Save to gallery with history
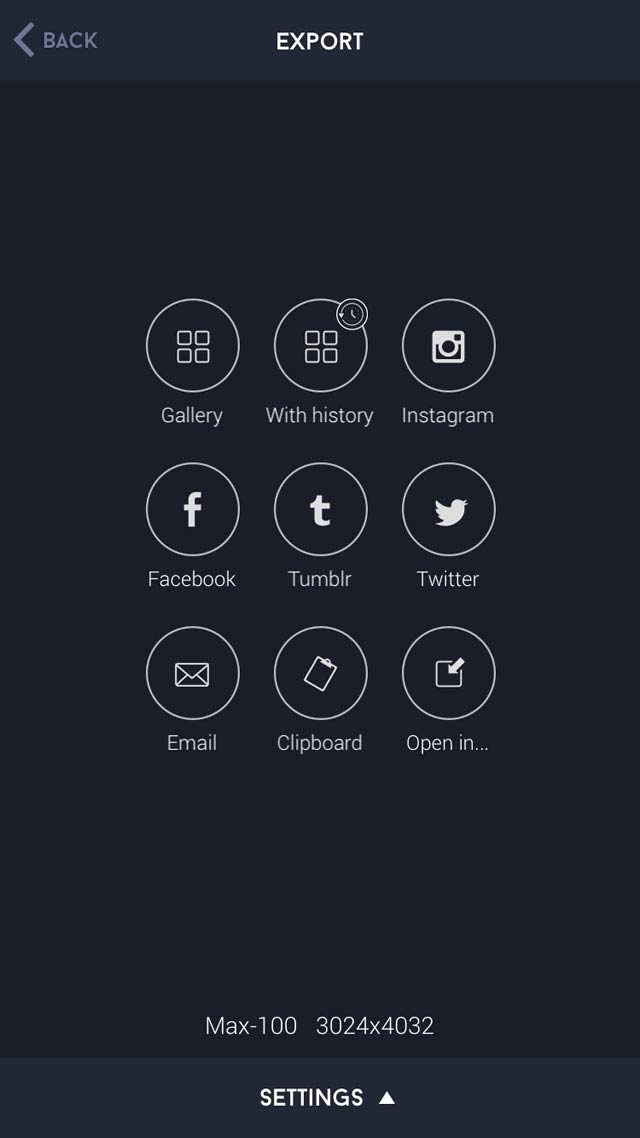This screenshot has height=1138, width=640. [320, 346]
